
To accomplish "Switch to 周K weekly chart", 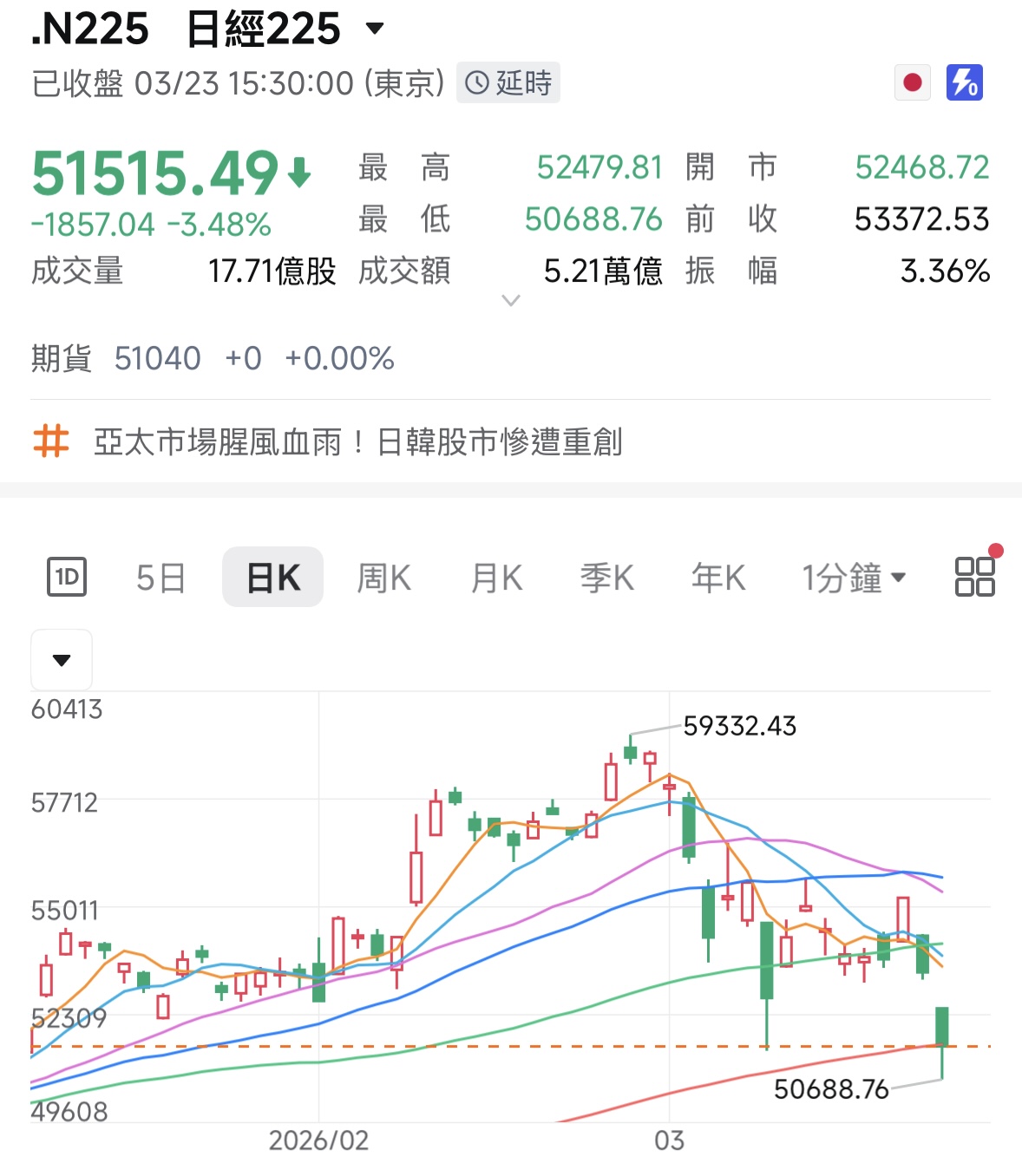I will tap(383, 578).
